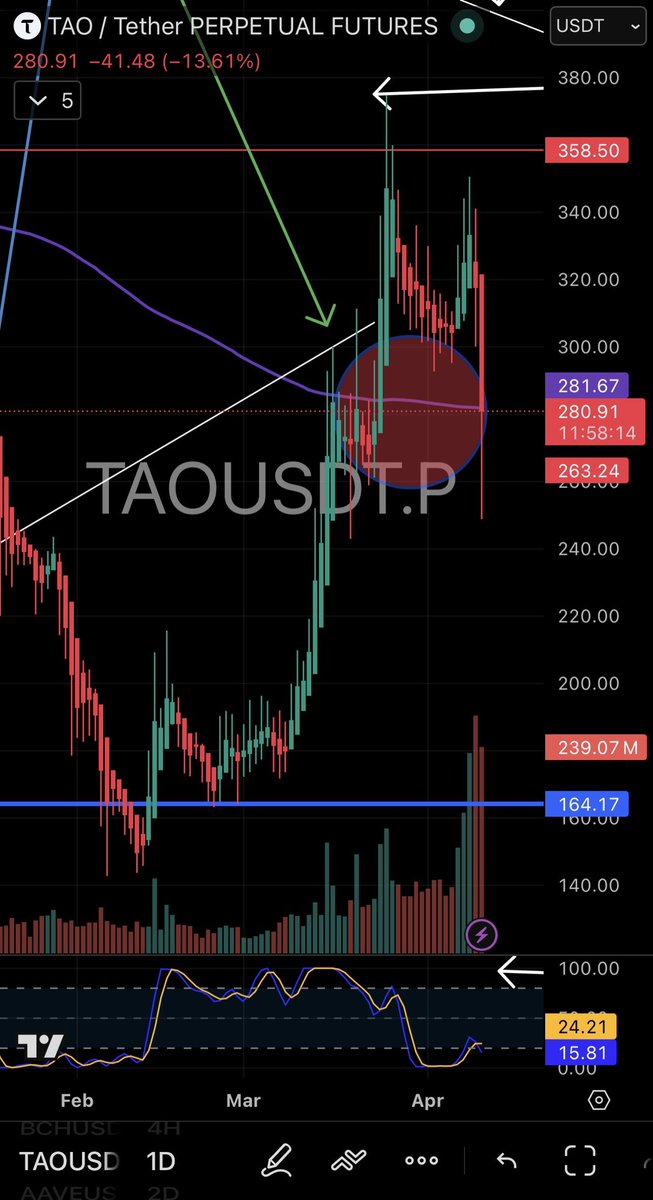The width and height of the screenshot is (653, 1200).
Task: Open the USDT currency dropdown
Action: [597, 27]
